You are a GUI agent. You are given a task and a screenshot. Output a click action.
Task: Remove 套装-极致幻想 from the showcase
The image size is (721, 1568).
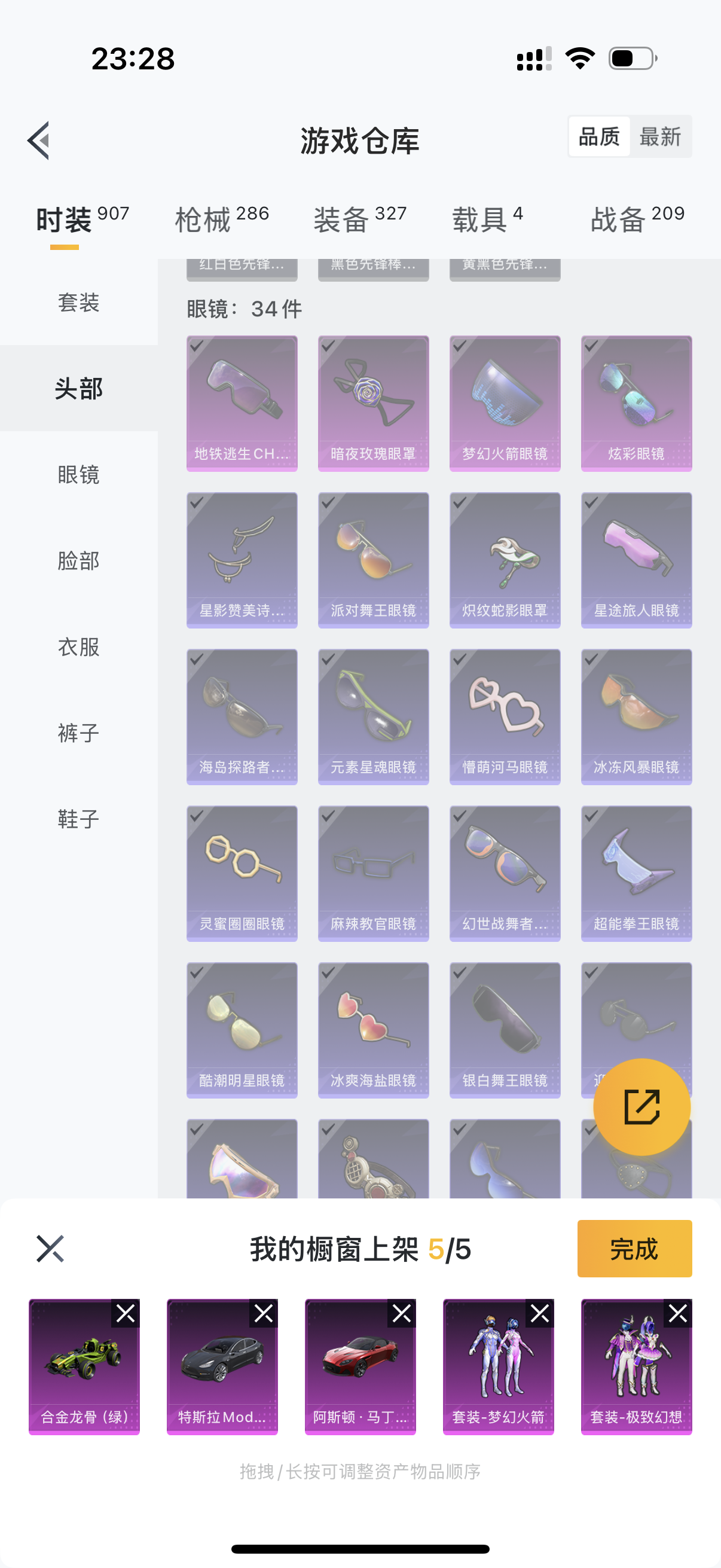(x=678, y=1314)
